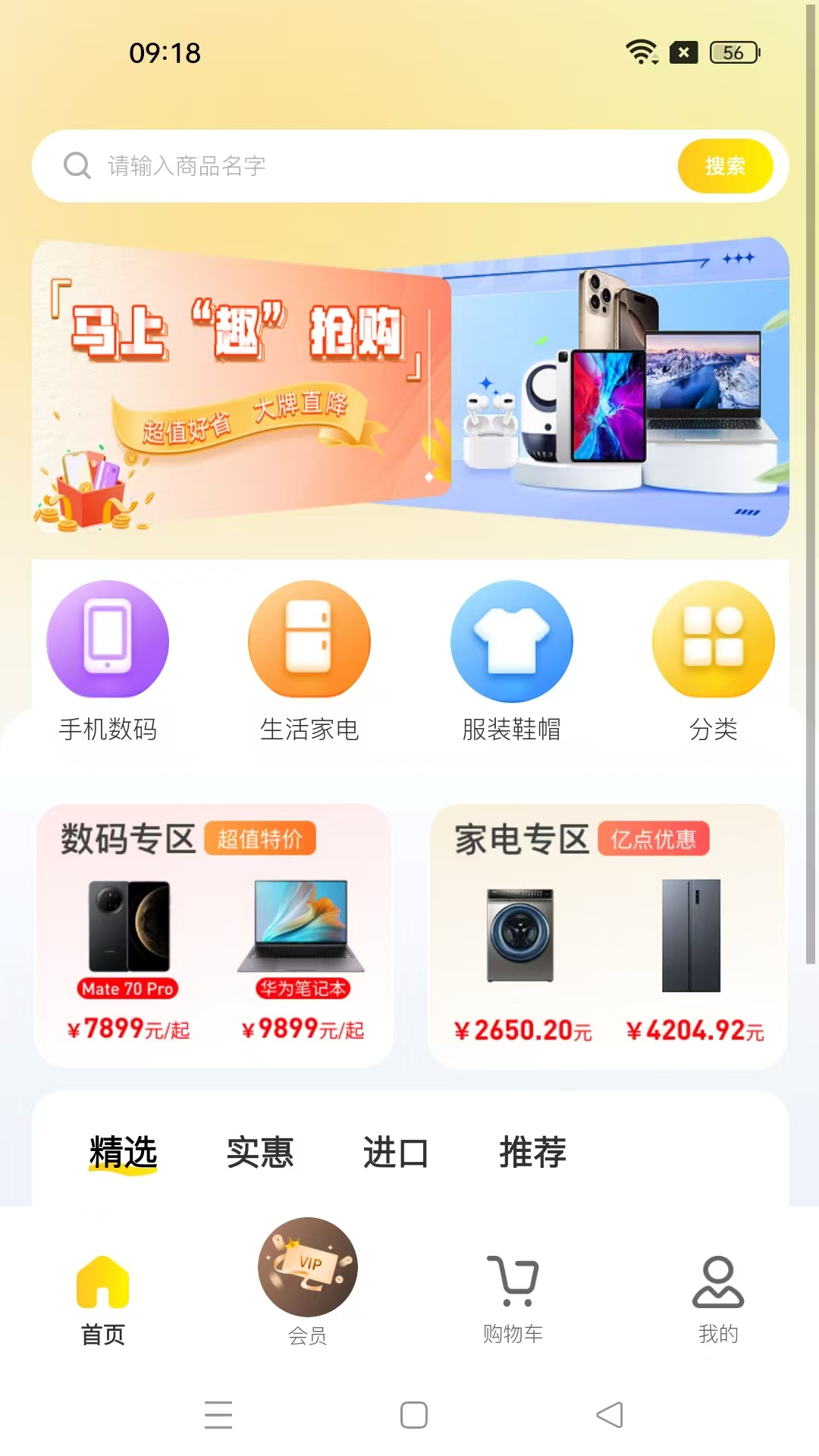
Task: Click the Wi-Fi status icon
Action: (x=641, y=52)
